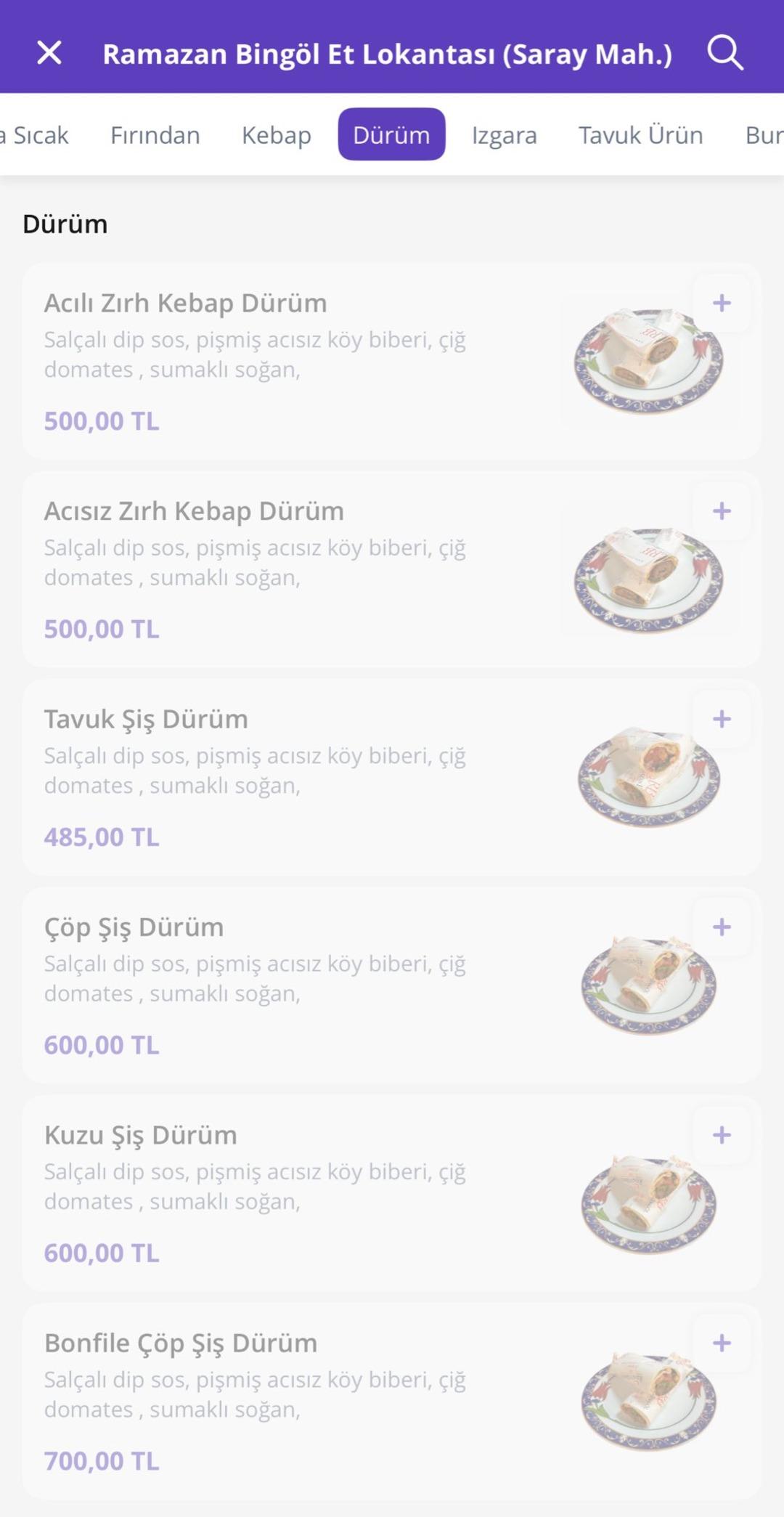784x1517 pixels.
Task: Close the menu using the X icon
Action: [49, 52]
